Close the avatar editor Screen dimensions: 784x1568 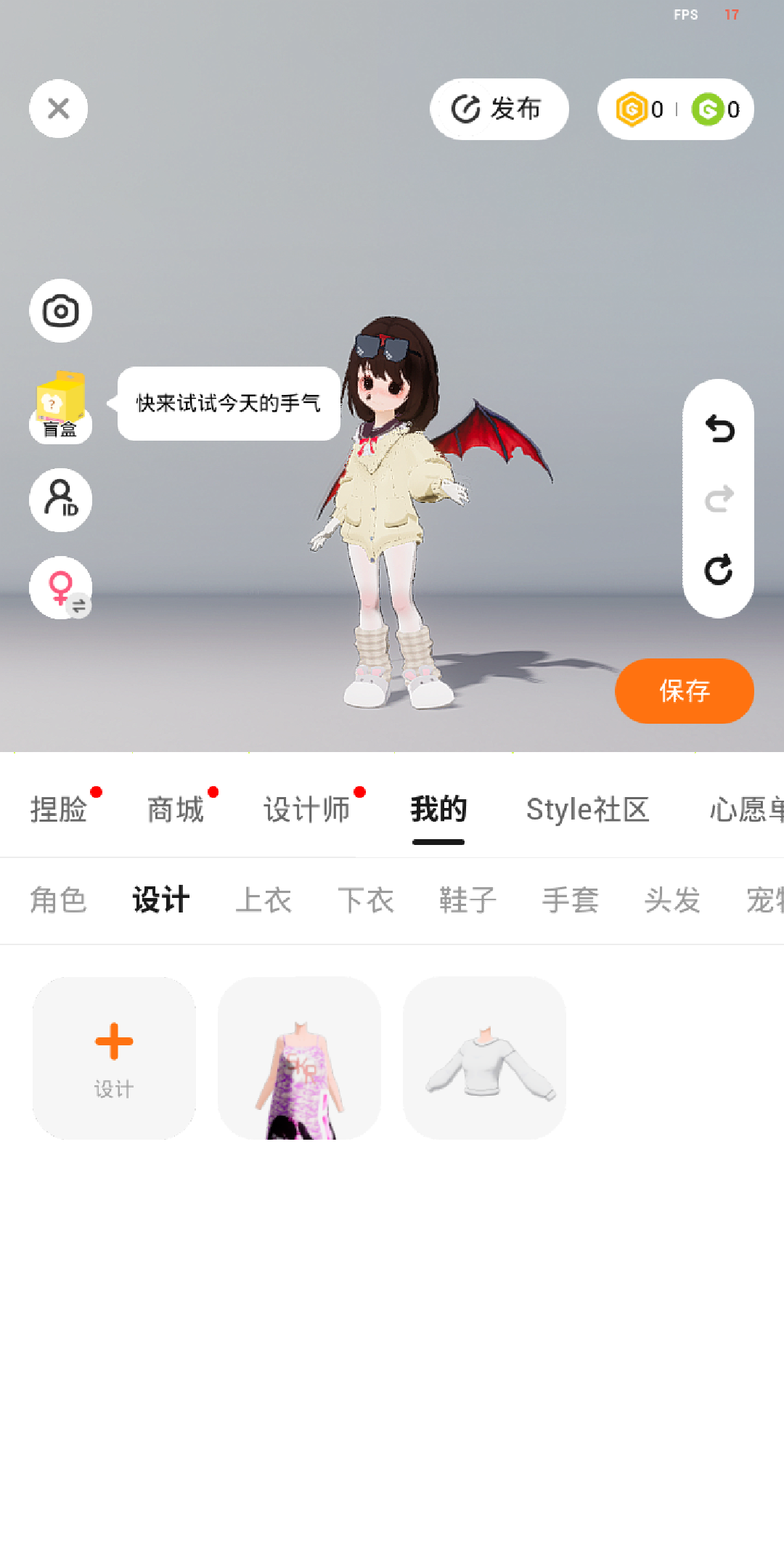click(58, 109)
